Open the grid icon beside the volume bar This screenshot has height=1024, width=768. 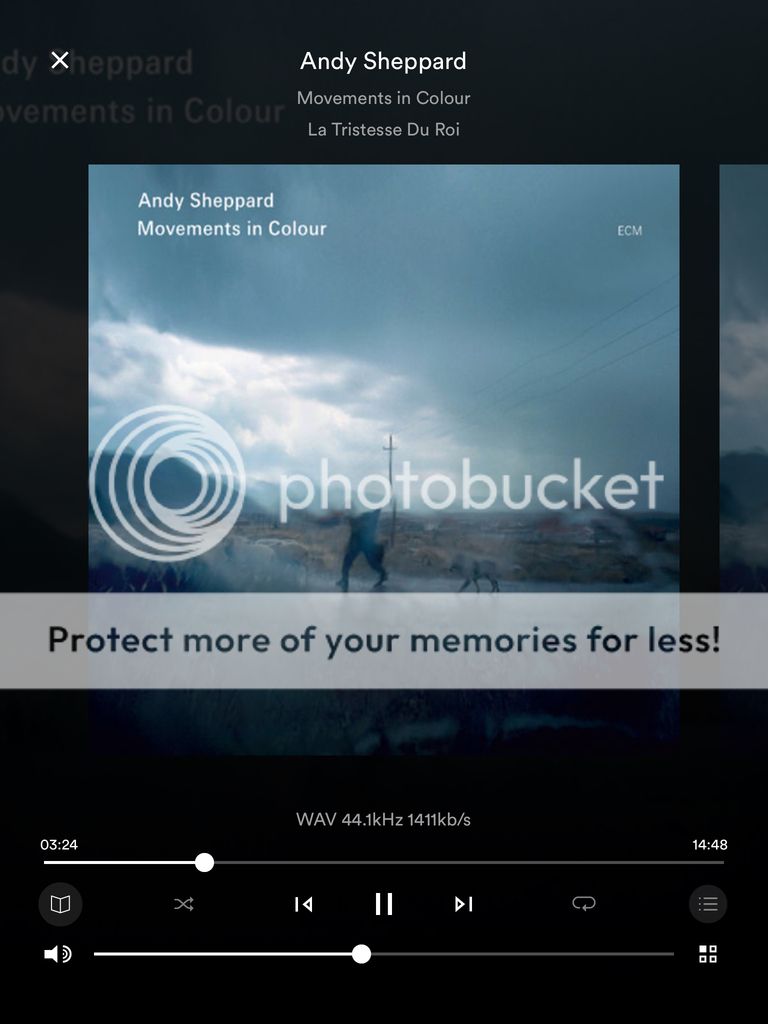(x=708, y=954)
